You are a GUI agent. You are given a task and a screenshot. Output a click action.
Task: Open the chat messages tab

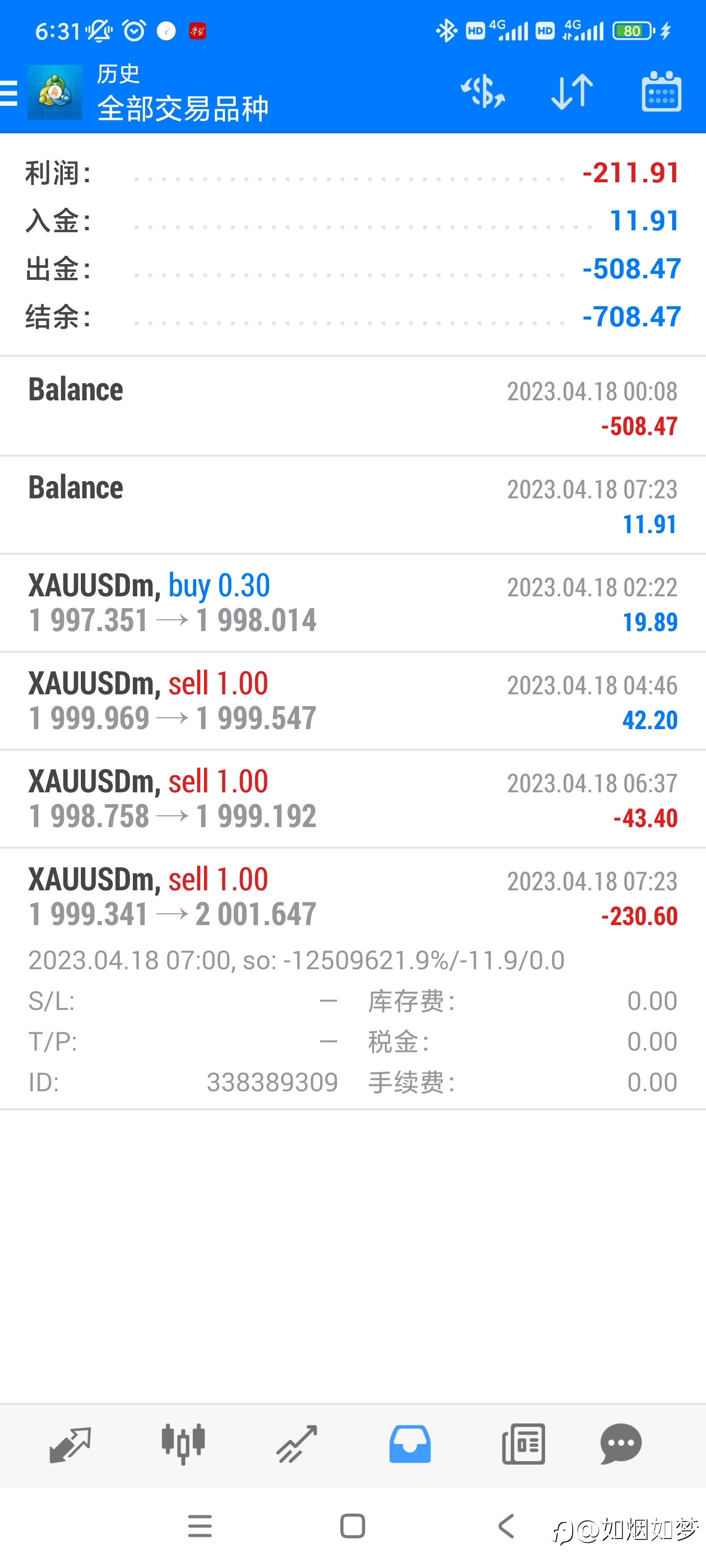pos(621,1445)
